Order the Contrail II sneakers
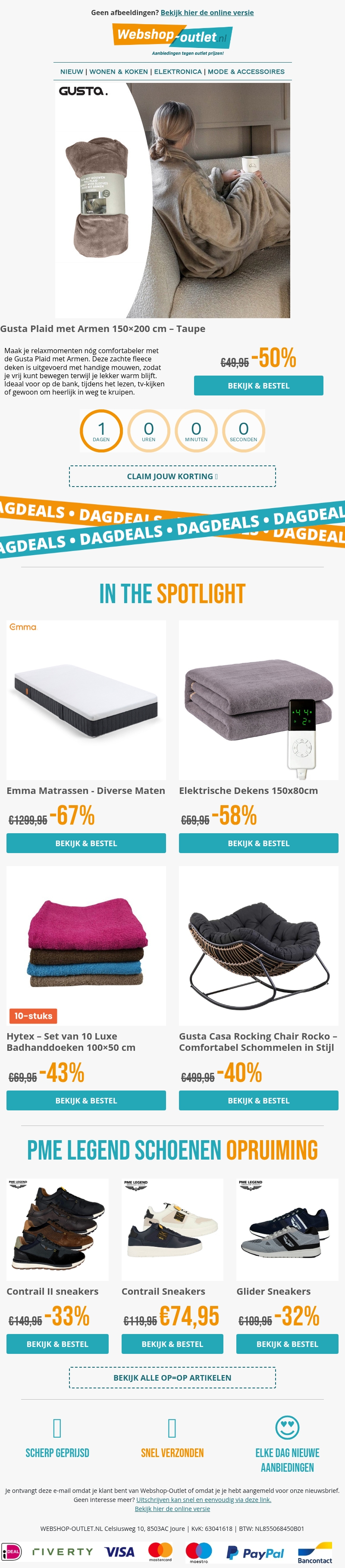 57,1345
